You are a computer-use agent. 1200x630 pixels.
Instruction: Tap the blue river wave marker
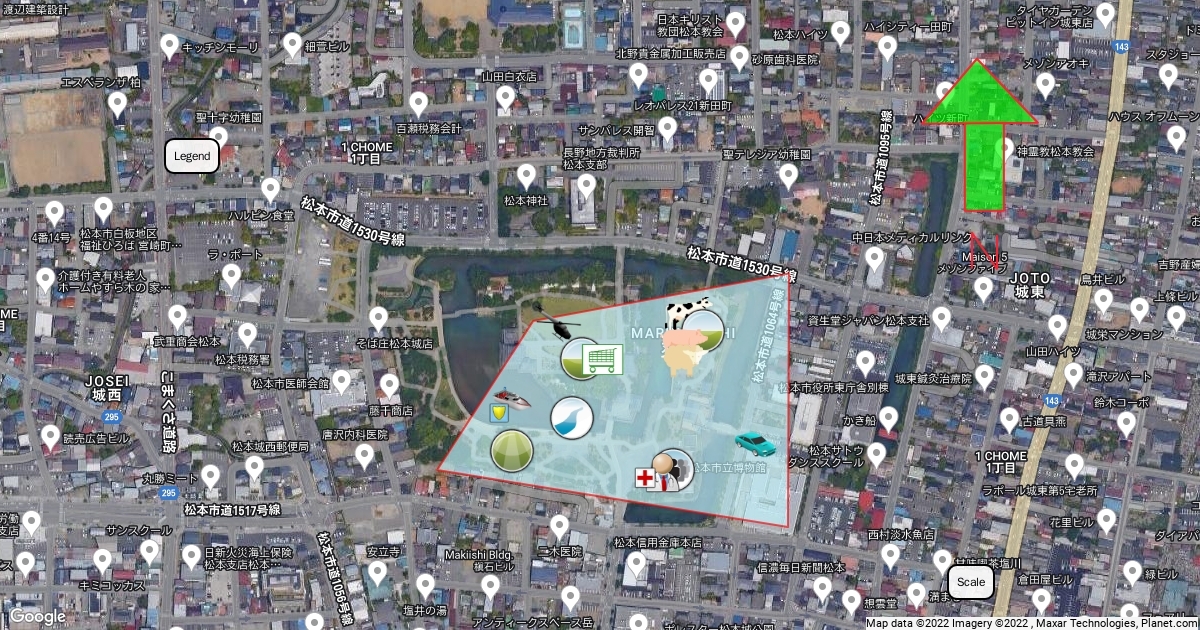[572, 418]
